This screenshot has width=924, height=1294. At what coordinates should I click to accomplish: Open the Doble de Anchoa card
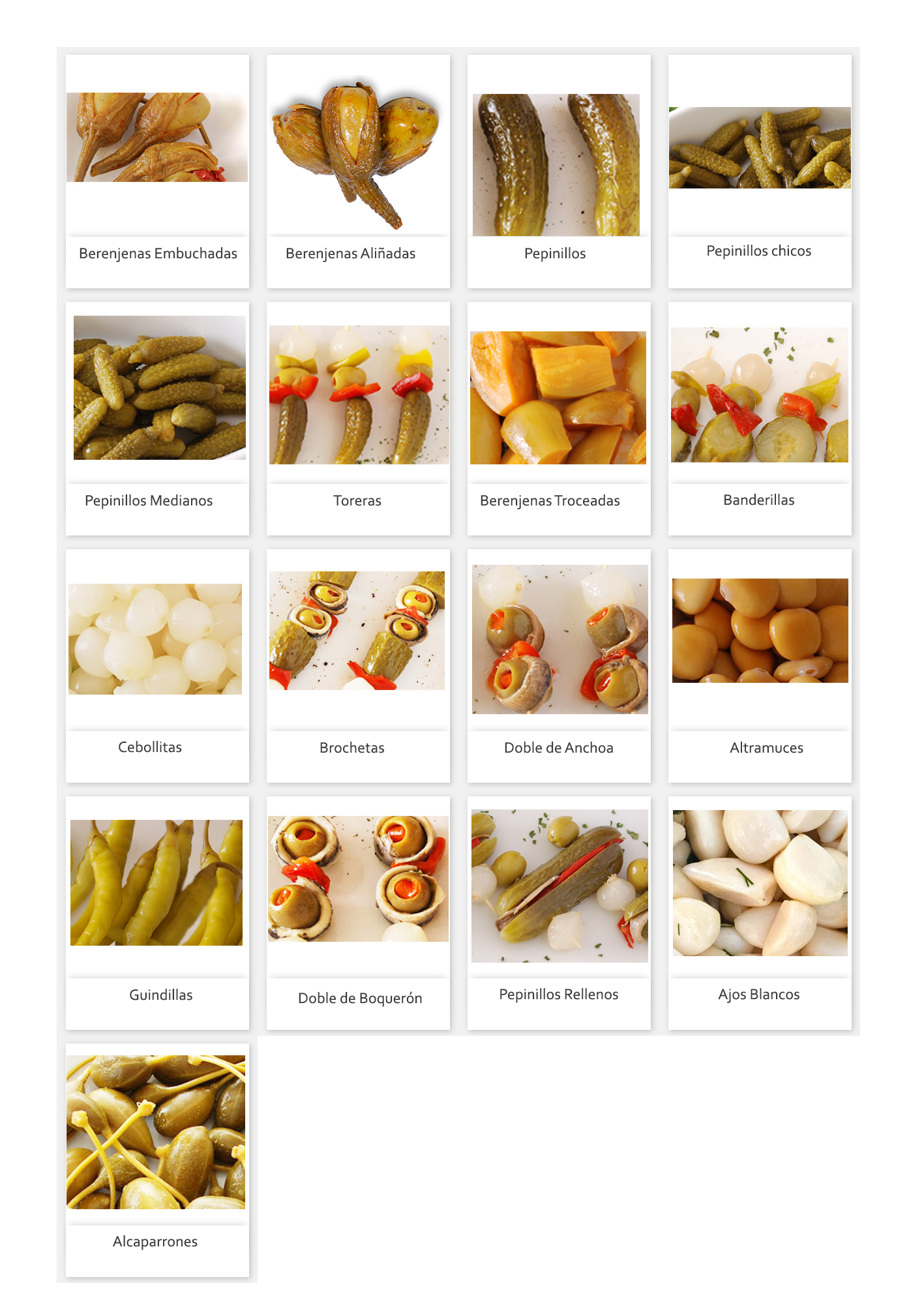559,665
